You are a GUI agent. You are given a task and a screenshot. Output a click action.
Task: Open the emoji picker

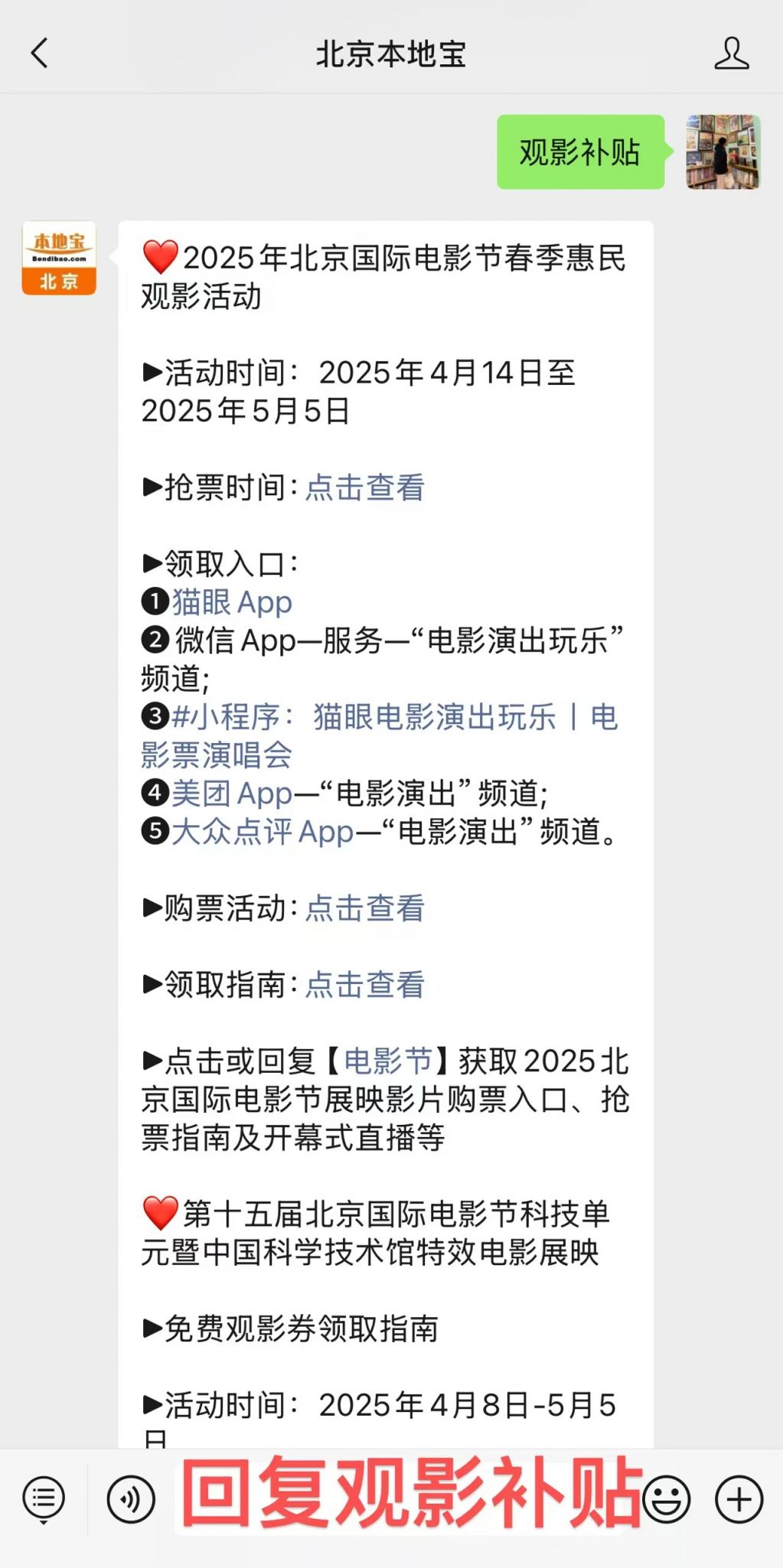[x=666, y=1498]
